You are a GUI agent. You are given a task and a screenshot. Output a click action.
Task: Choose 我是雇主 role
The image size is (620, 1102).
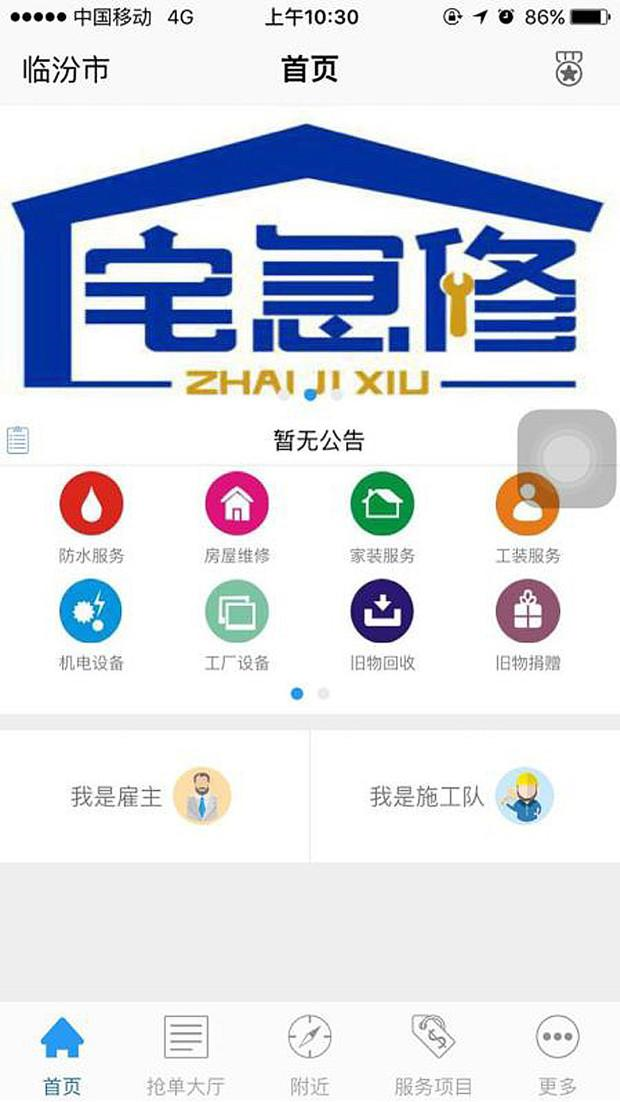click(x=154, y=796)
